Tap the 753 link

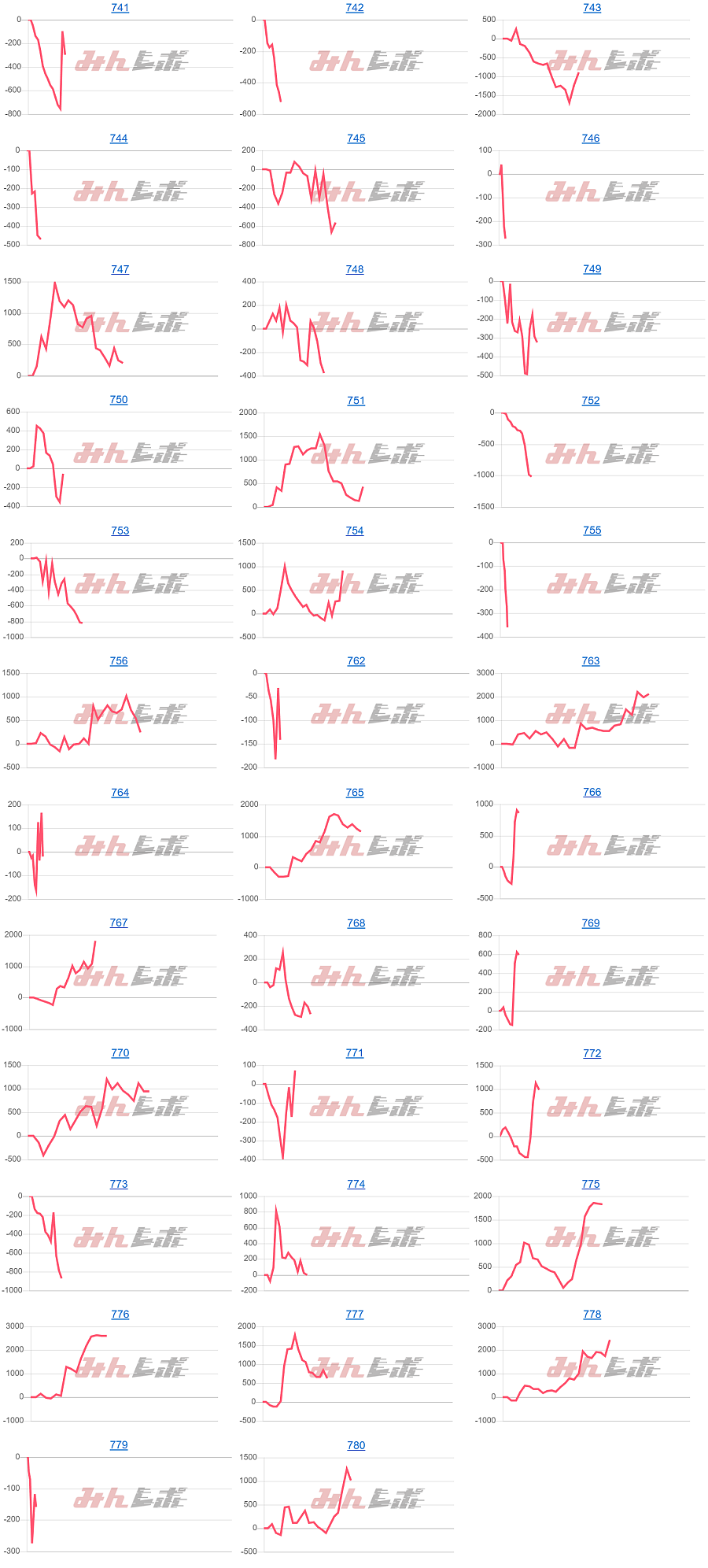[x=120, y=531]
